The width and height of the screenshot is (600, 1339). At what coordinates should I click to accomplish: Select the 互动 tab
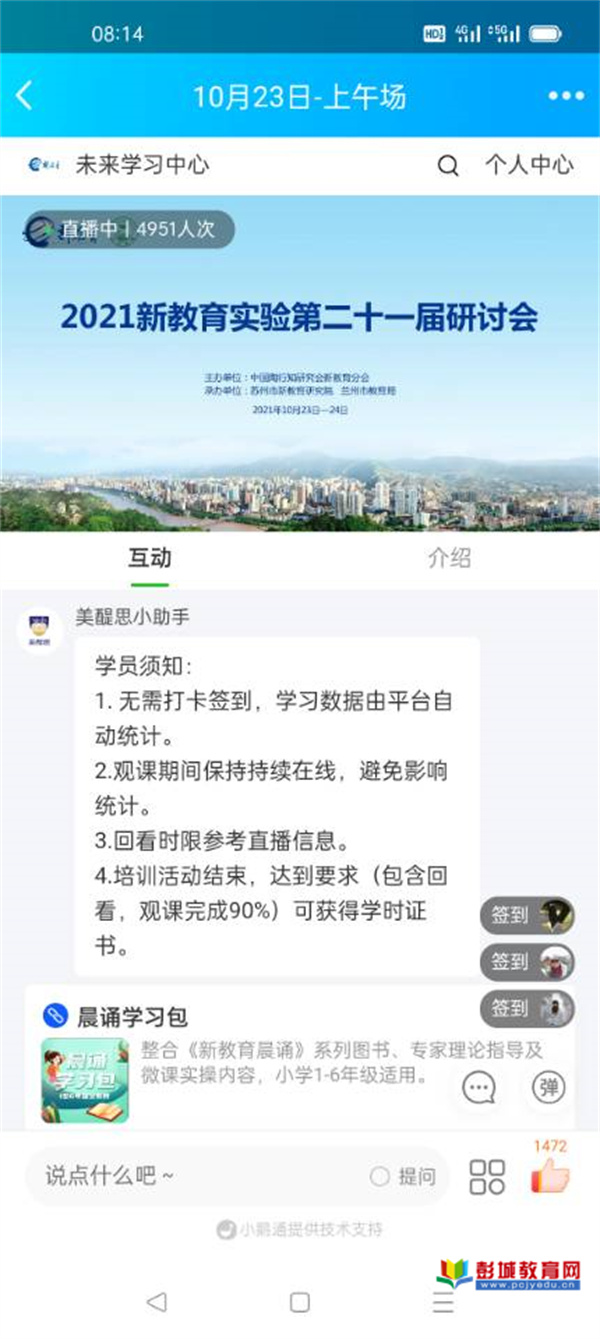click(x=150, y=558)
